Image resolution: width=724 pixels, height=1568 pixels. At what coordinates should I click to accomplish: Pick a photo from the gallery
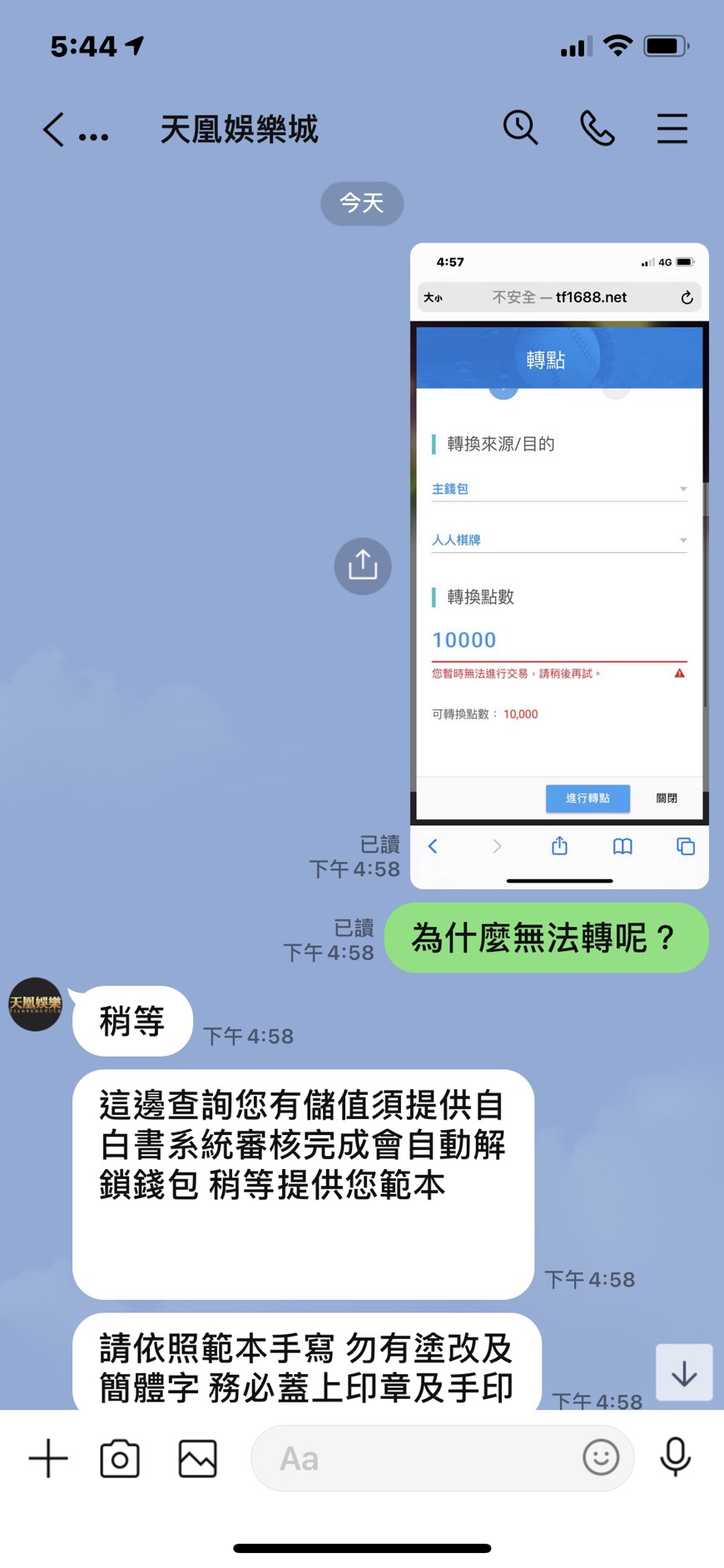pyautogui.click(x=197, y=1458)
